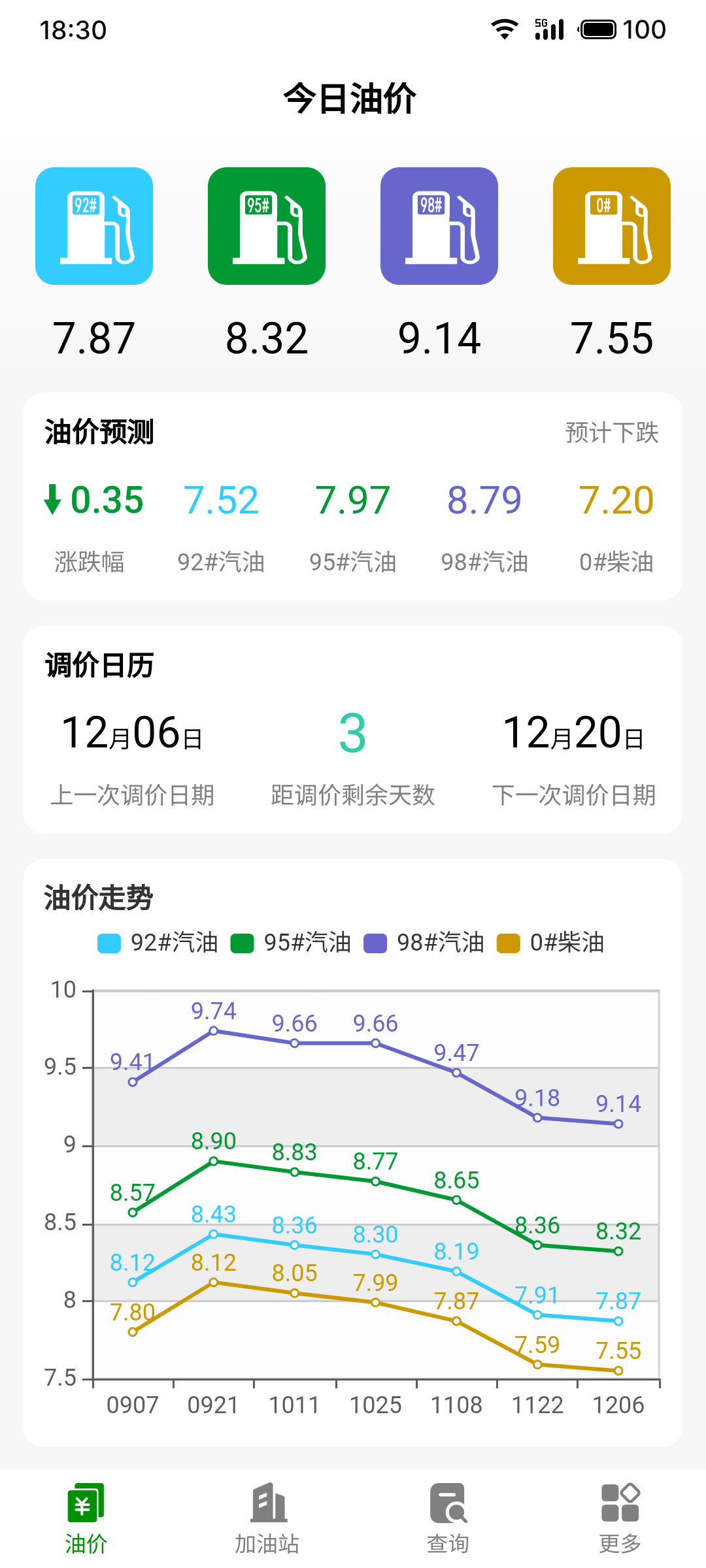
Task: Toggle 0#柴油 series in chart legend
Action: [x=551, y=943]
